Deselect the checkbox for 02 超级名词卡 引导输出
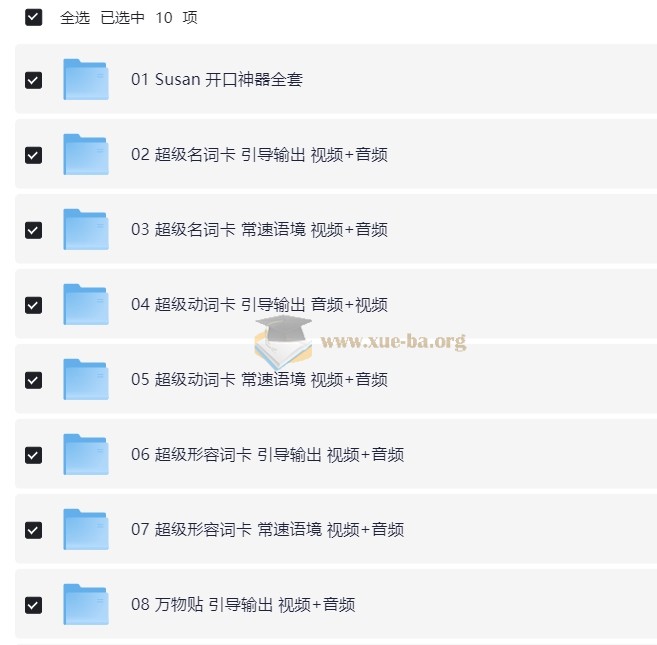The width and height of the screenshot is (657, 645). click(x=34, y=155)
